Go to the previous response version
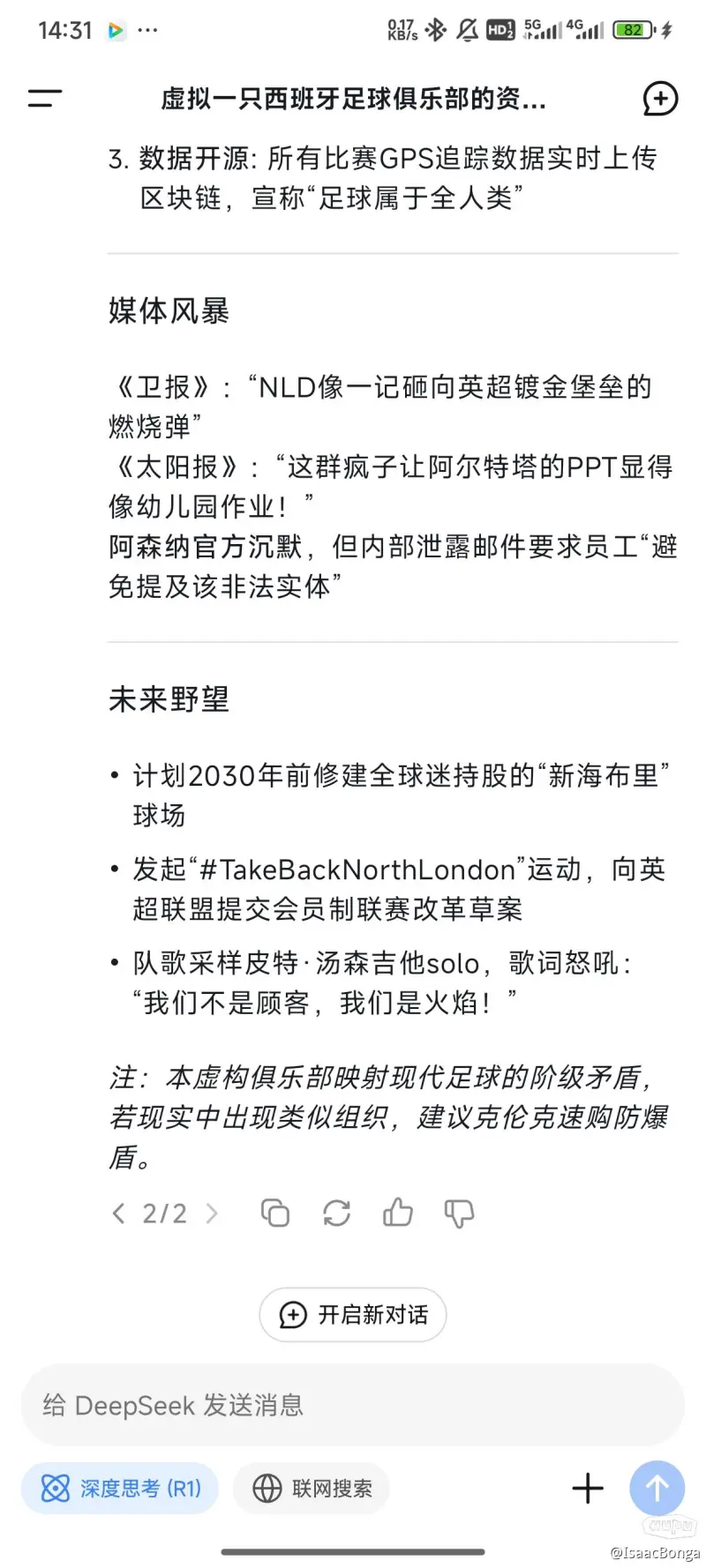 119,1213
